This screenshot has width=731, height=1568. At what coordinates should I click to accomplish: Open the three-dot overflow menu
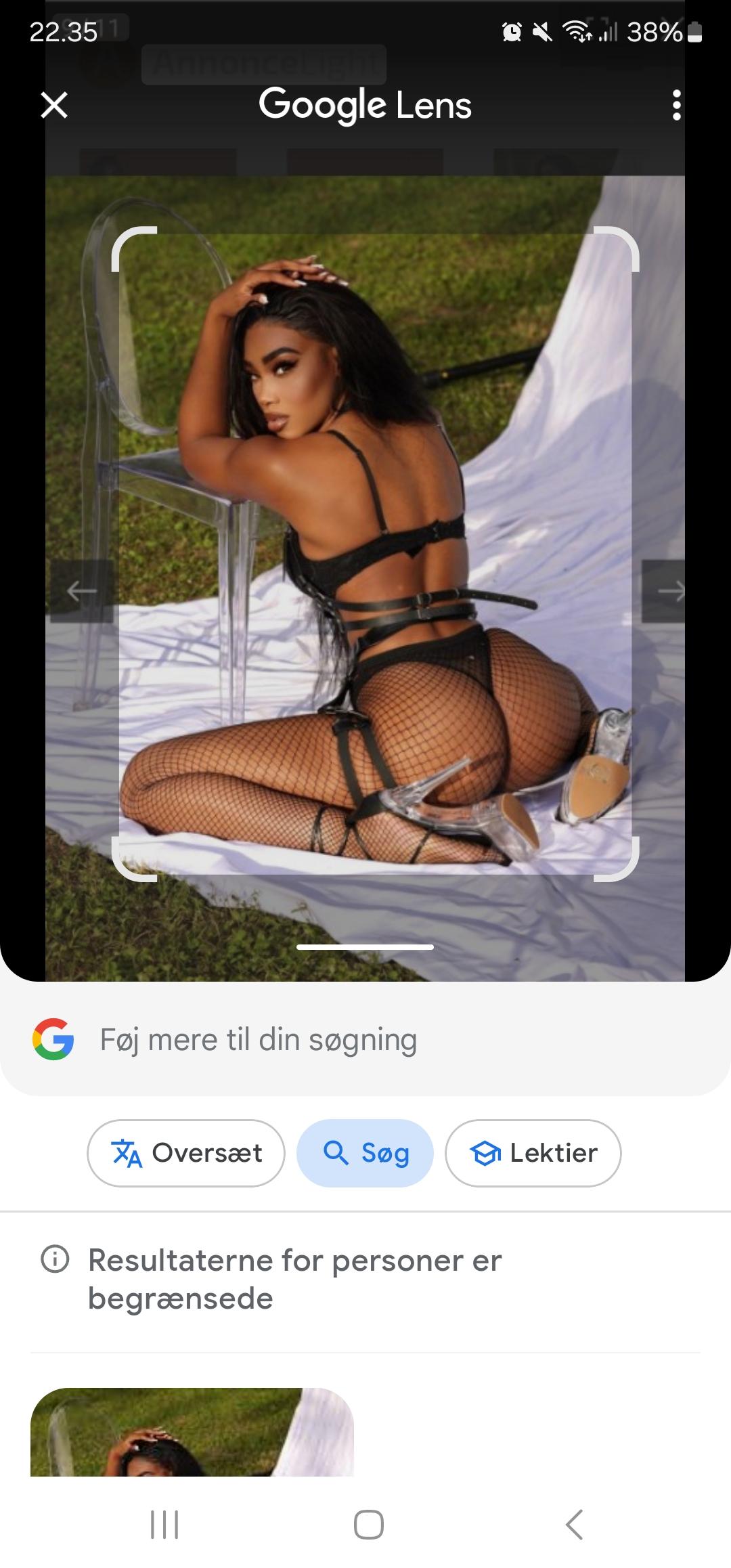[x=676, y=105]
